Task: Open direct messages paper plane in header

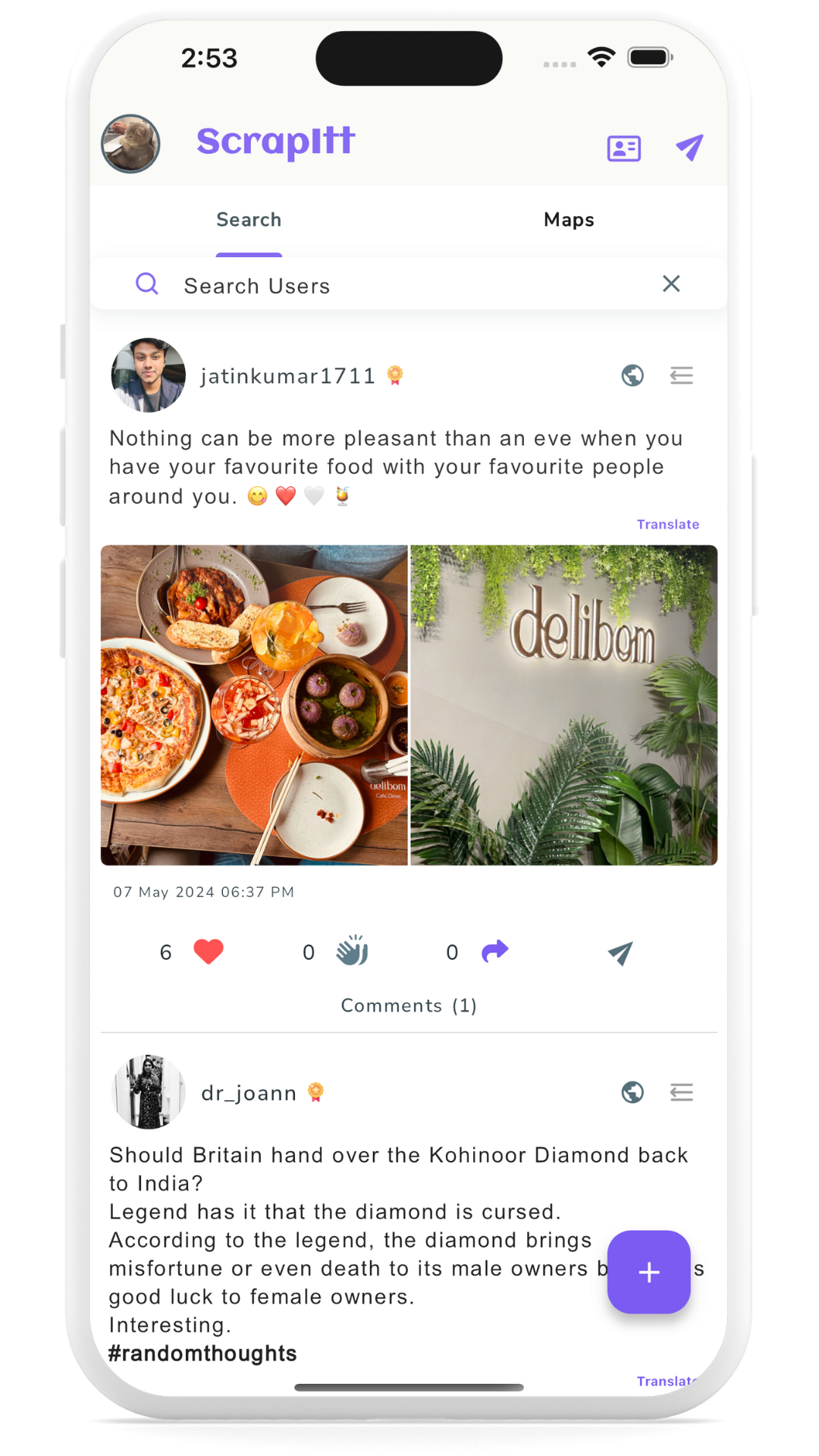Action: tap(689, 147)
